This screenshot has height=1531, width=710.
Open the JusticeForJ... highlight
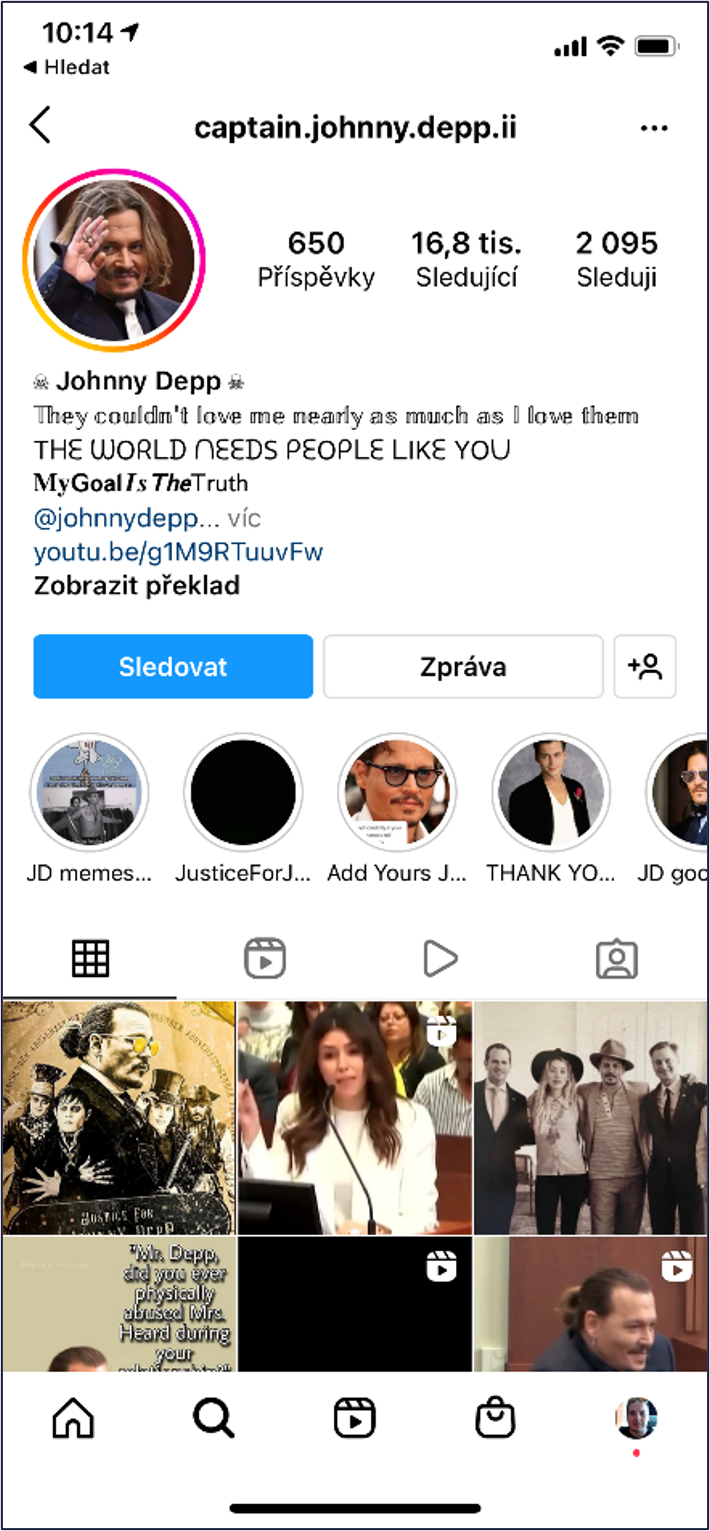click(243, 792)
